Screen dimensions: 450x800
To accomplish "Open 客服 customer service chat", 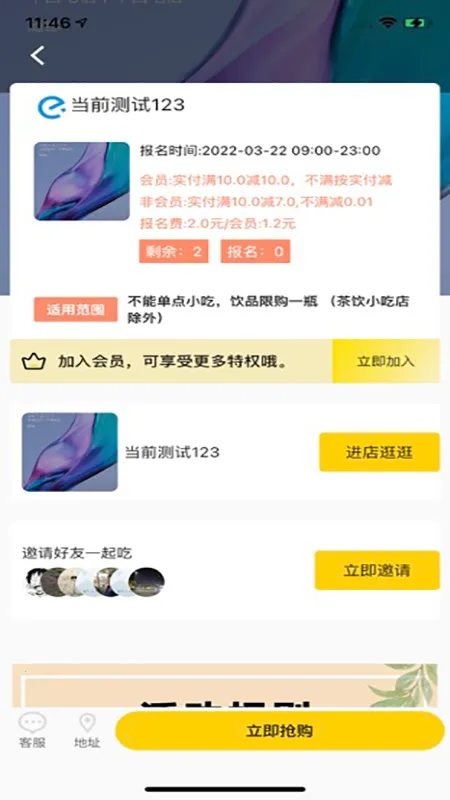I will point(33,731).
